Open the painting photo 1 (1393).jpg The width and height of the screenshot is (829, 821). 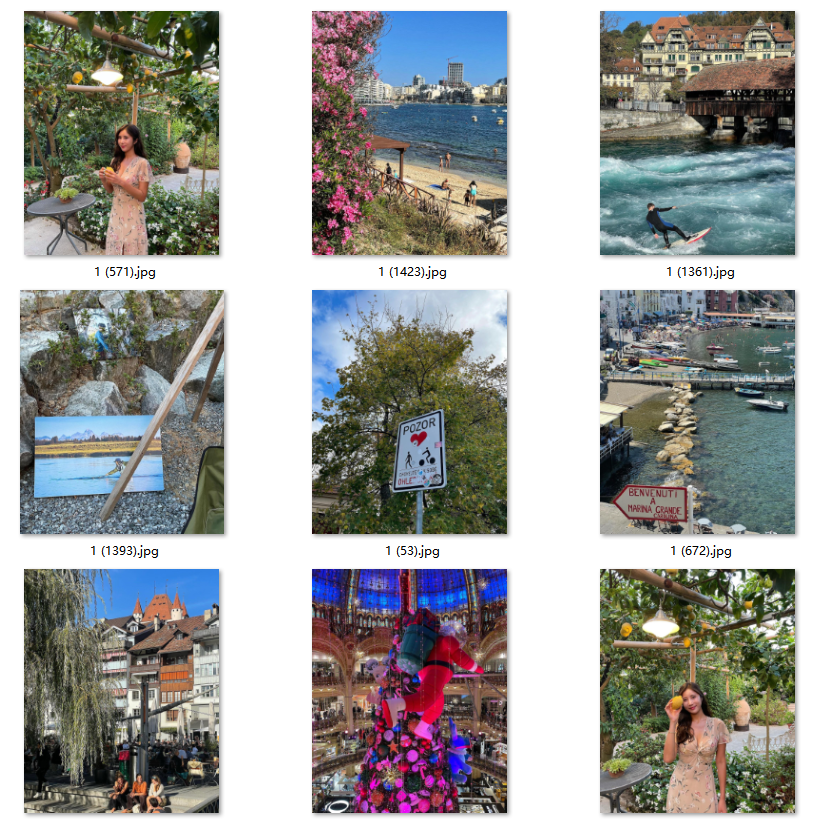[122, 412]
